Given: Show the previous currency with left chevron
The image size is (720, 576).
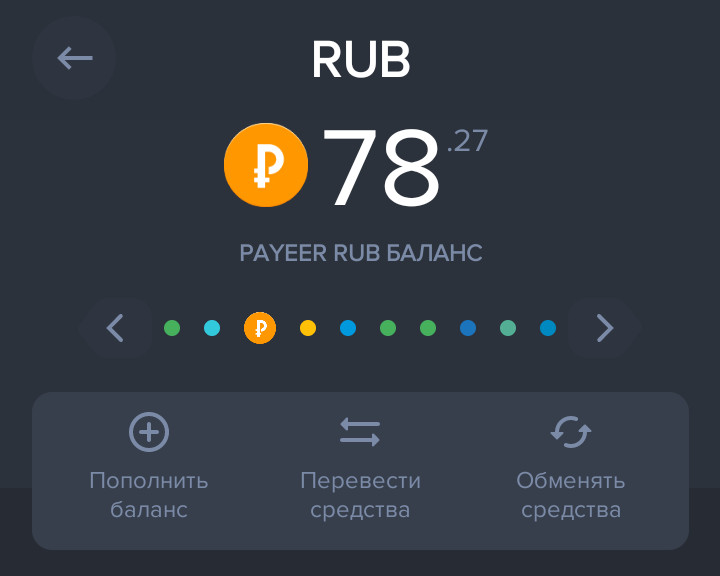Looking at the screenshot, I should [115, 328].
